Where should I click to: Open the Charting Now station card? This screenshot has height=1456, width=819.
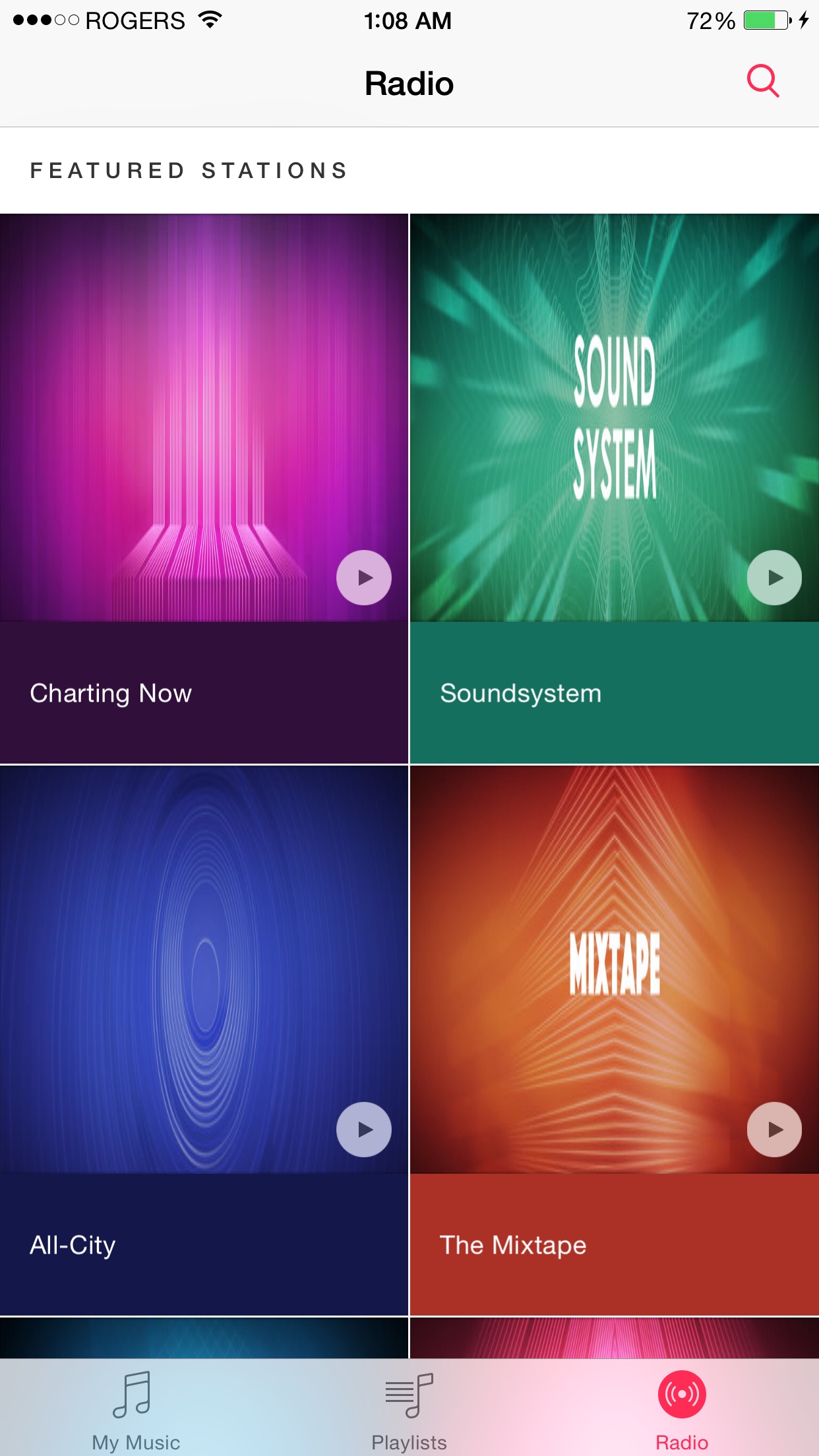click(x=204, y=489)
